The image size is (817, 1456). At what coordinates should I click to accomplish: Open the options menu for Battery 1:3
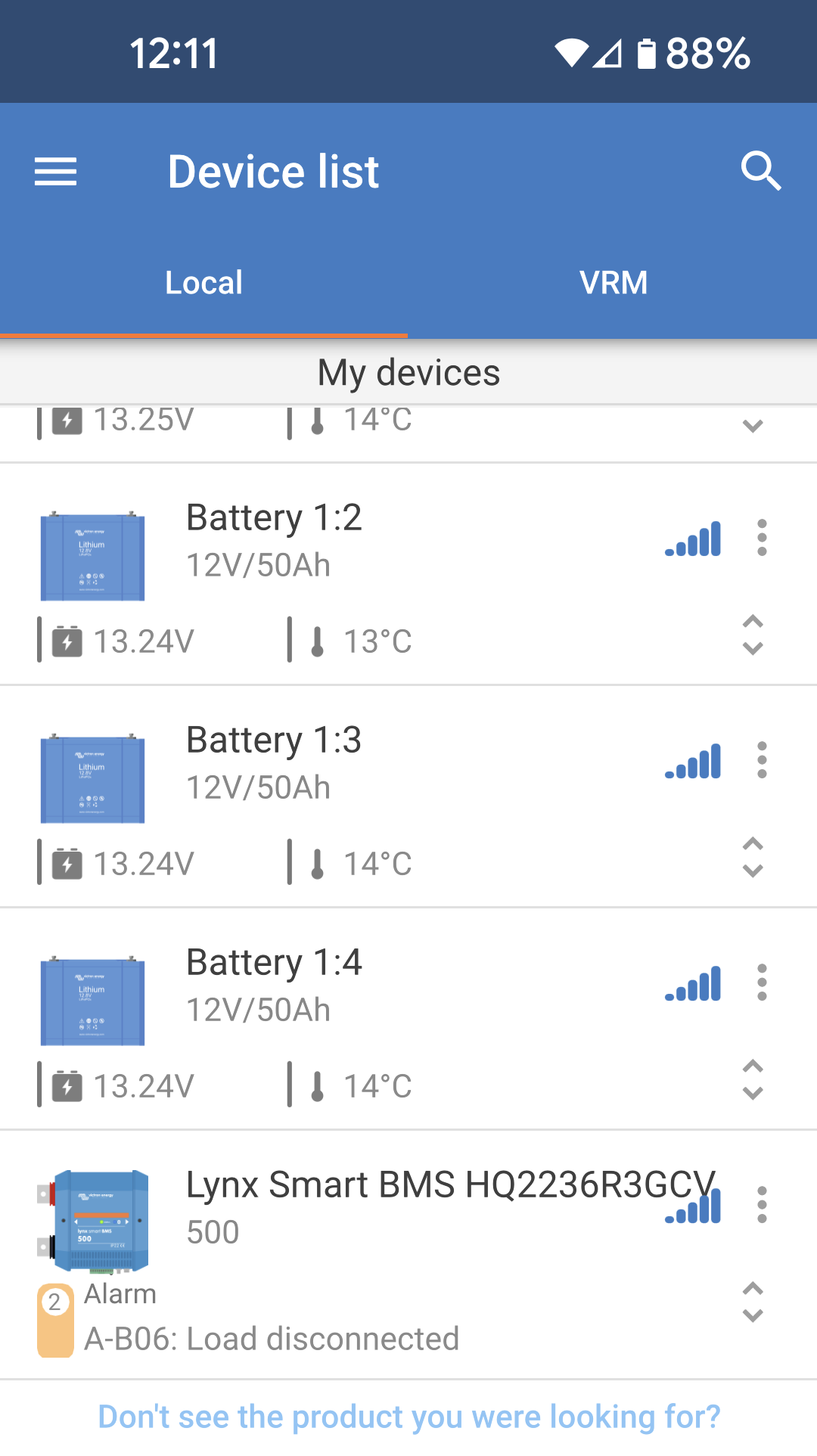click(x=762, y=761)
